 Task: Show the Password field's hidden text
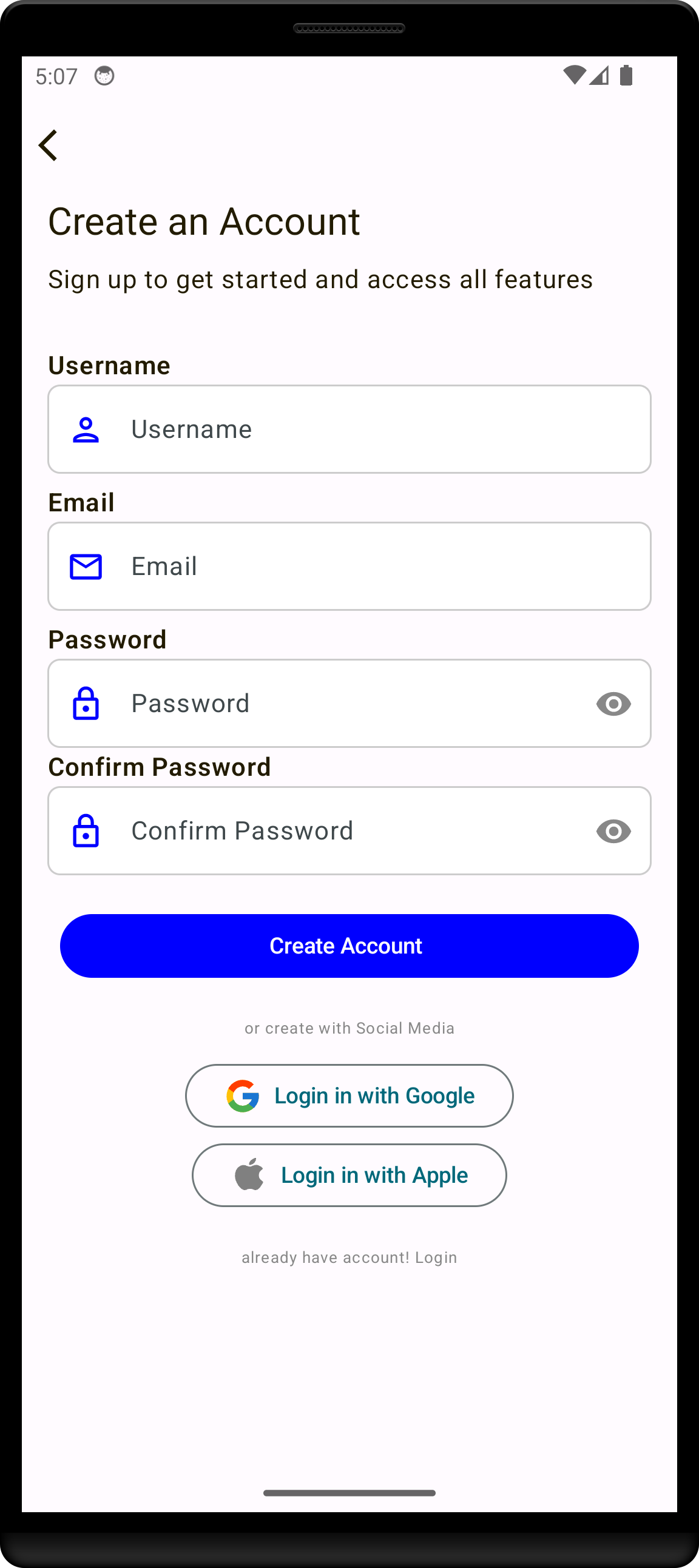[613, 704]
